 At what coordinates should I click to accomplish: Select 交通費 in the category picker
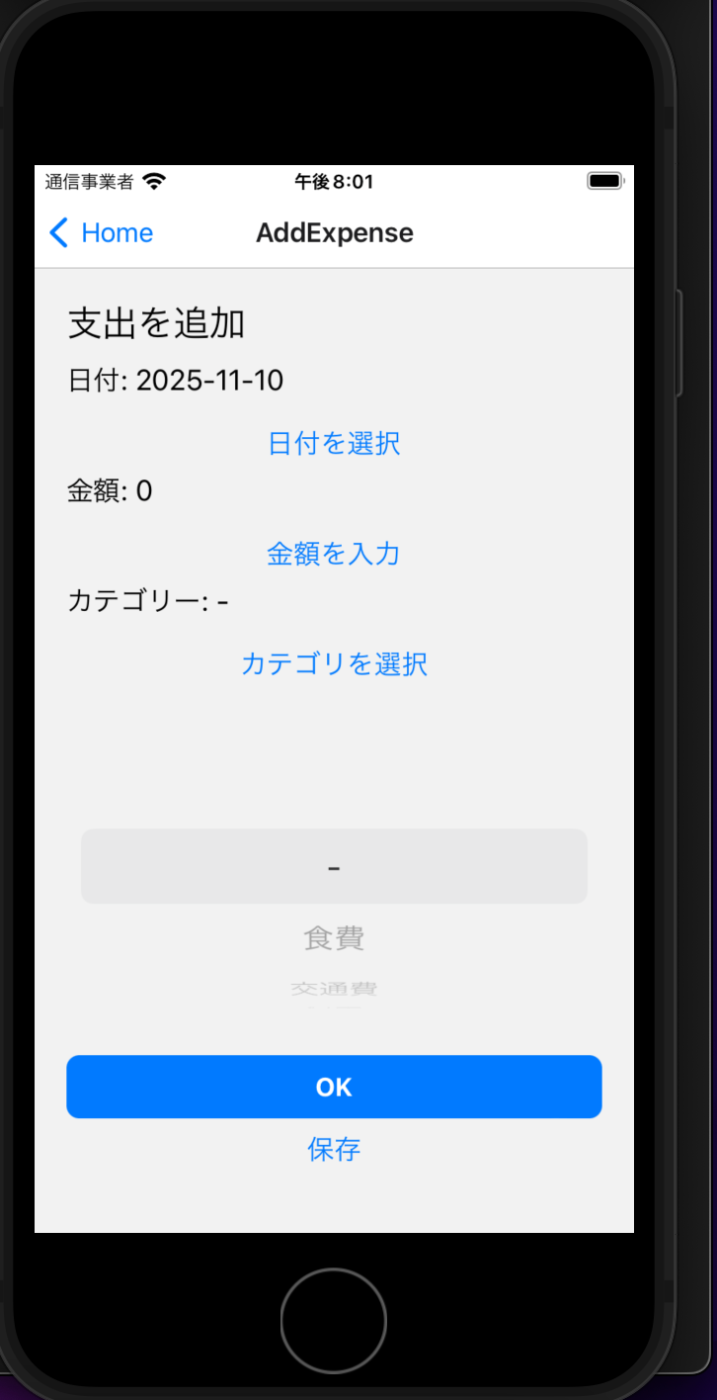pos(334,989)
